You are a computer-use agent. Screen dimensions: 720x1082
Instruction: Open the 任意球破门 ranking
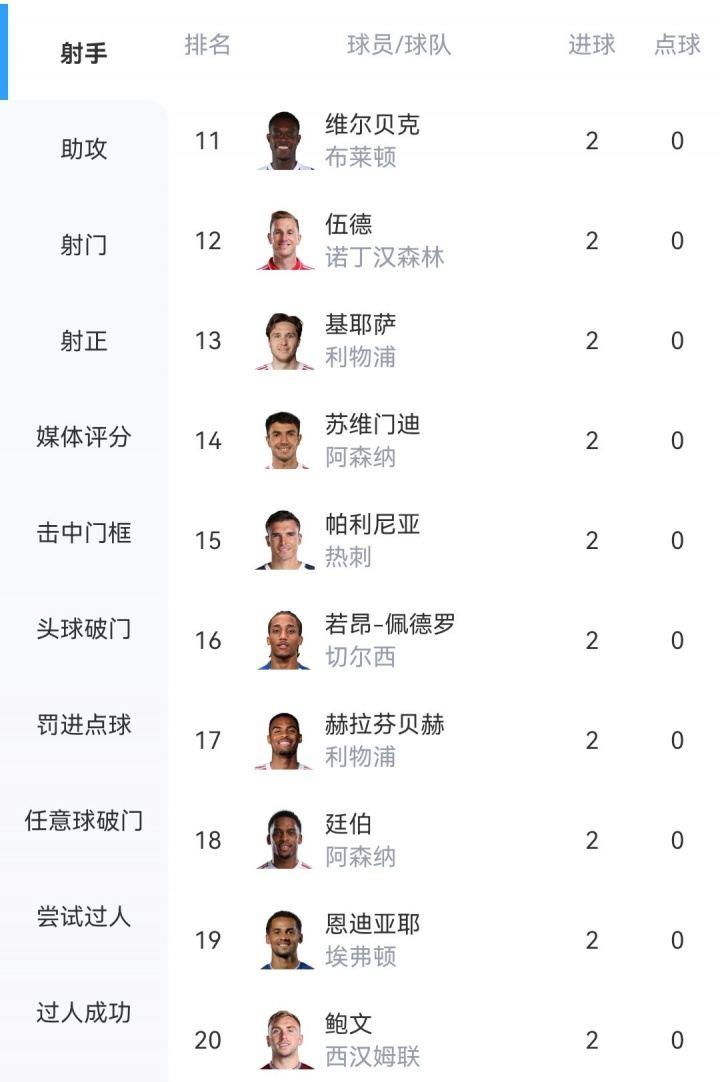(84, 821)
